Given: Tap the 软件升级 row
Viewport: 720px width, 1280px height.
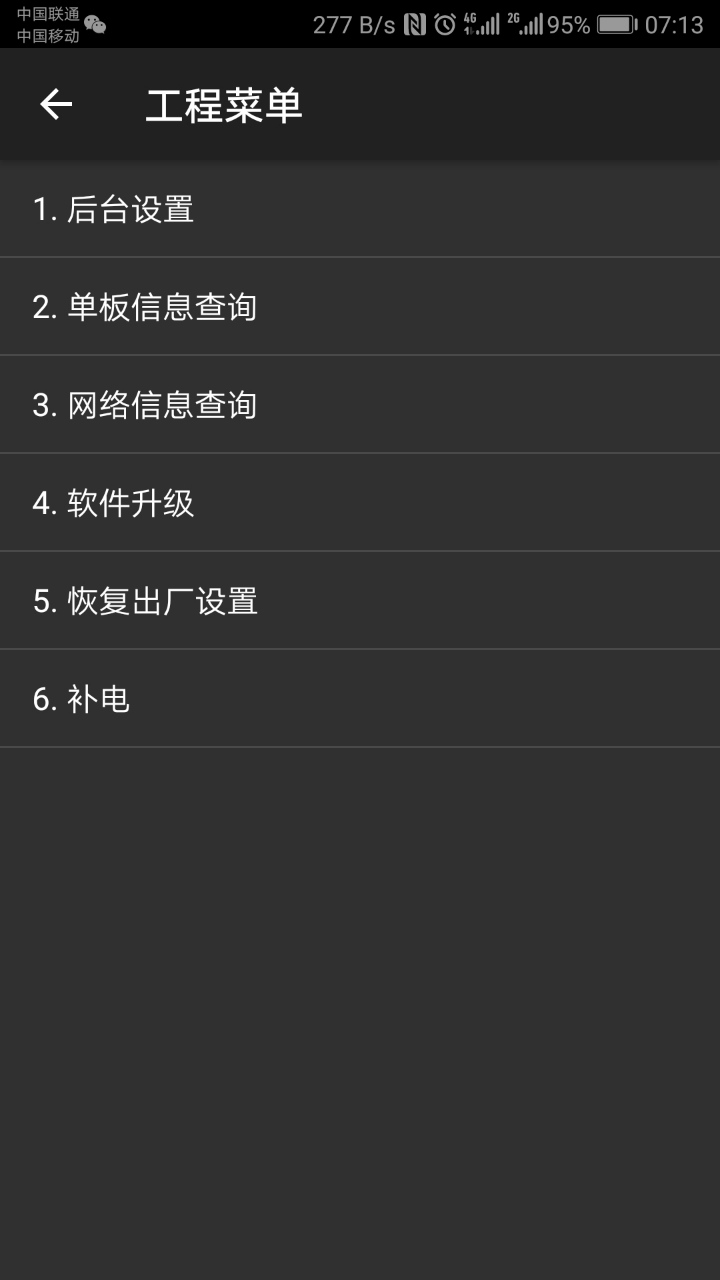Looking at the screenshot, I should [x=360, y=503].
